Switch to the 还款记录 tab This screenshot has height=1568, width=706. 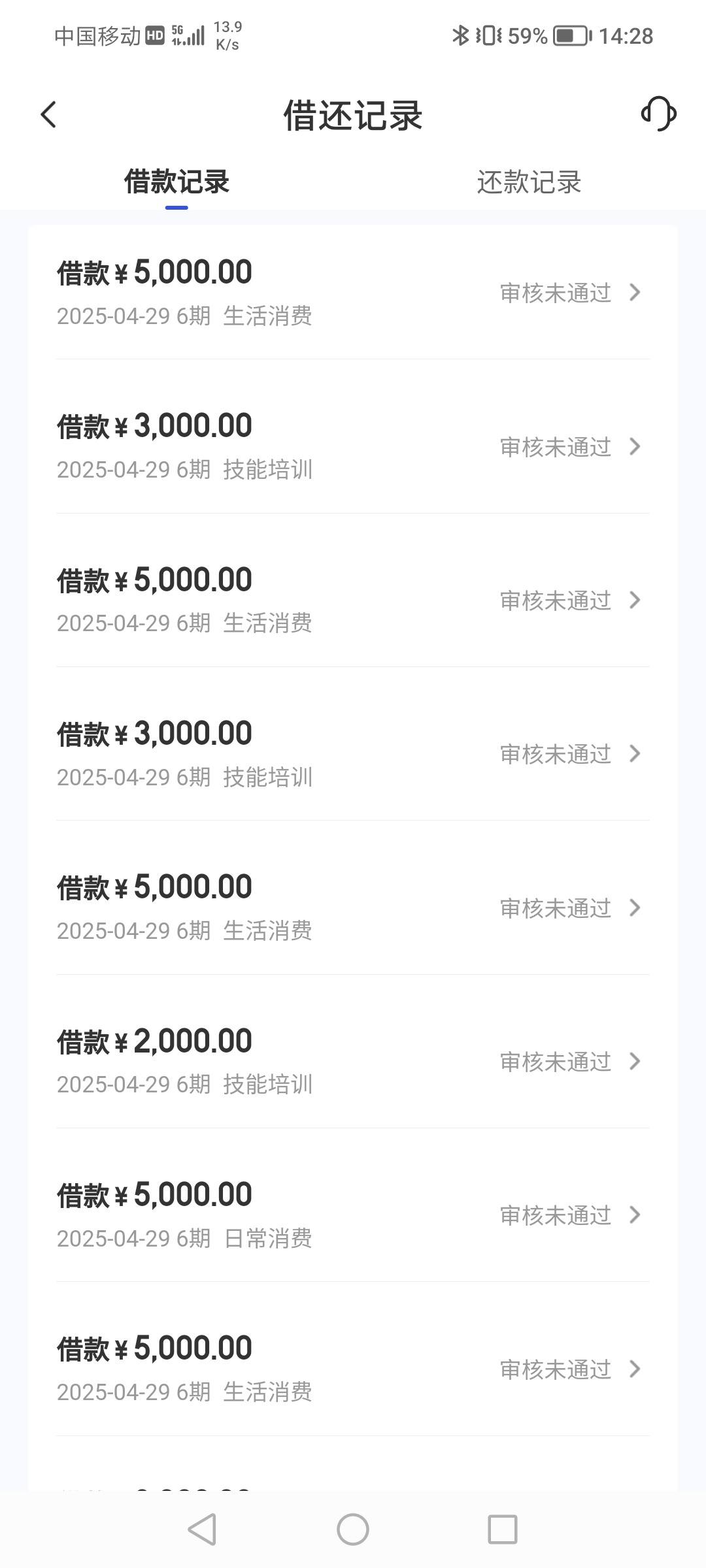[529, 182]
